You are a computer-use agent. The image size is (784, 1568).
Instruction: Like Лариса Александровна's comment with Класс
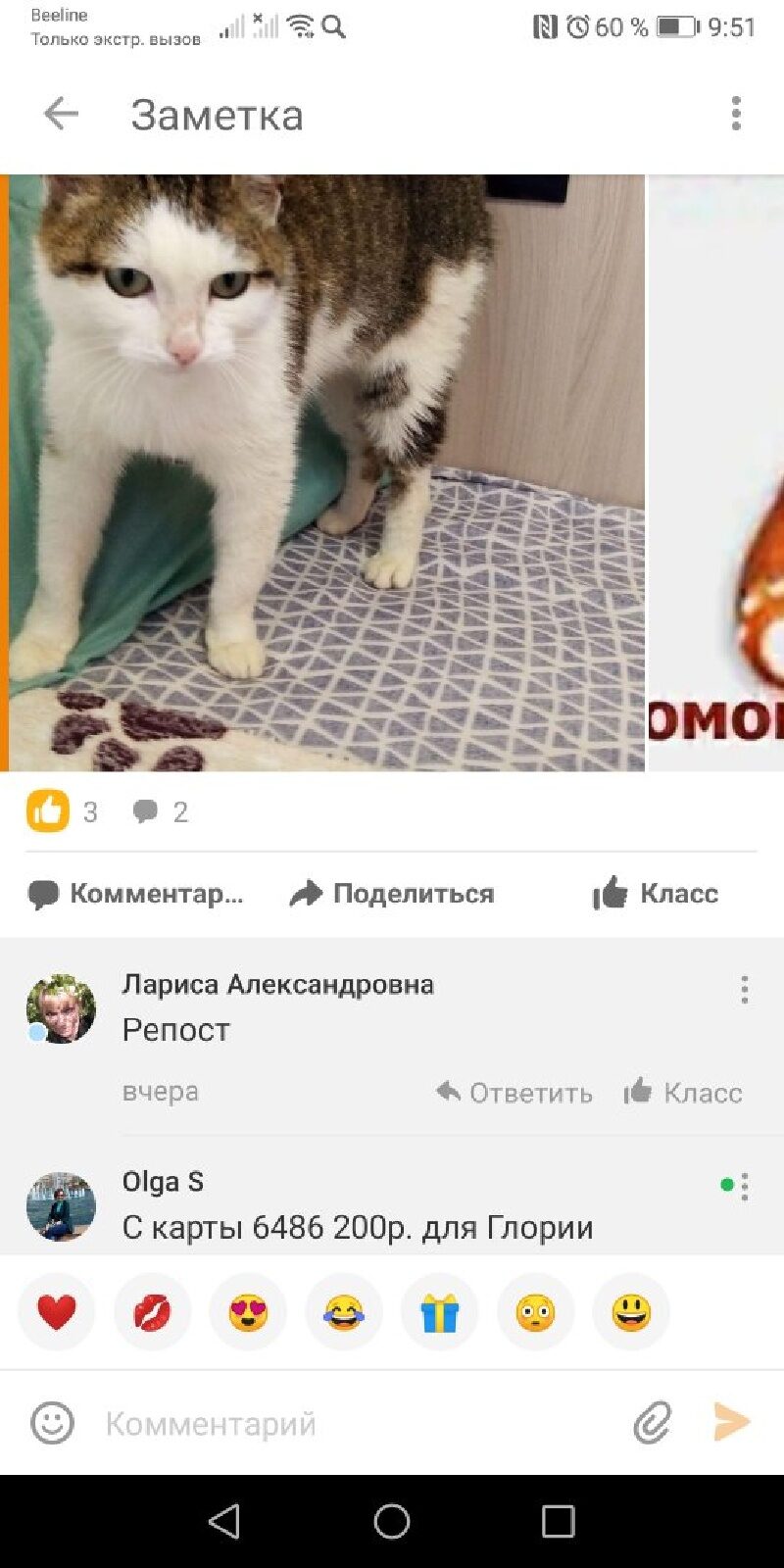(683, 1093)
